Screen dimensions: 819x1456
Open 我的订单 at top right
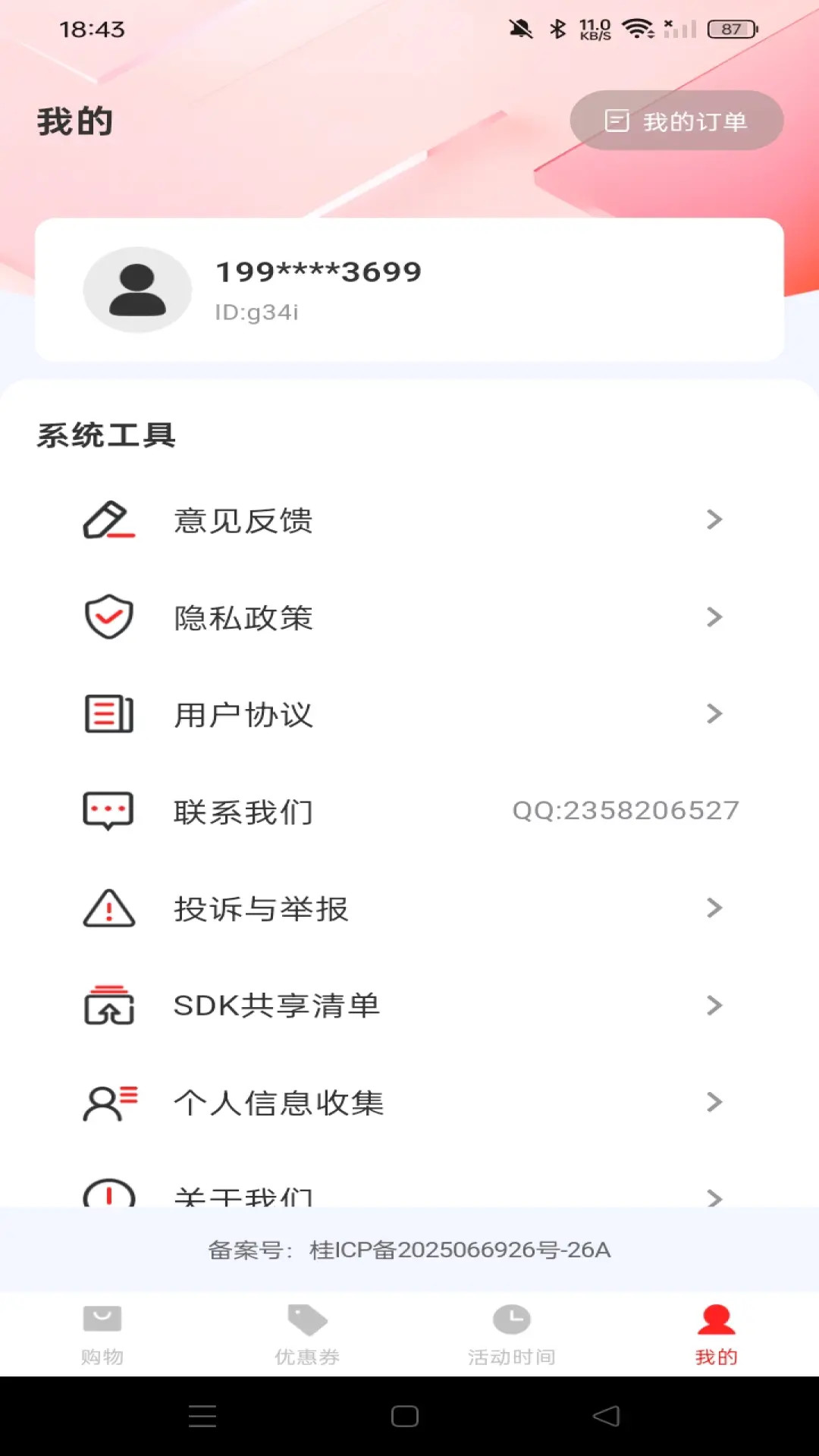[x=676, y=120]
